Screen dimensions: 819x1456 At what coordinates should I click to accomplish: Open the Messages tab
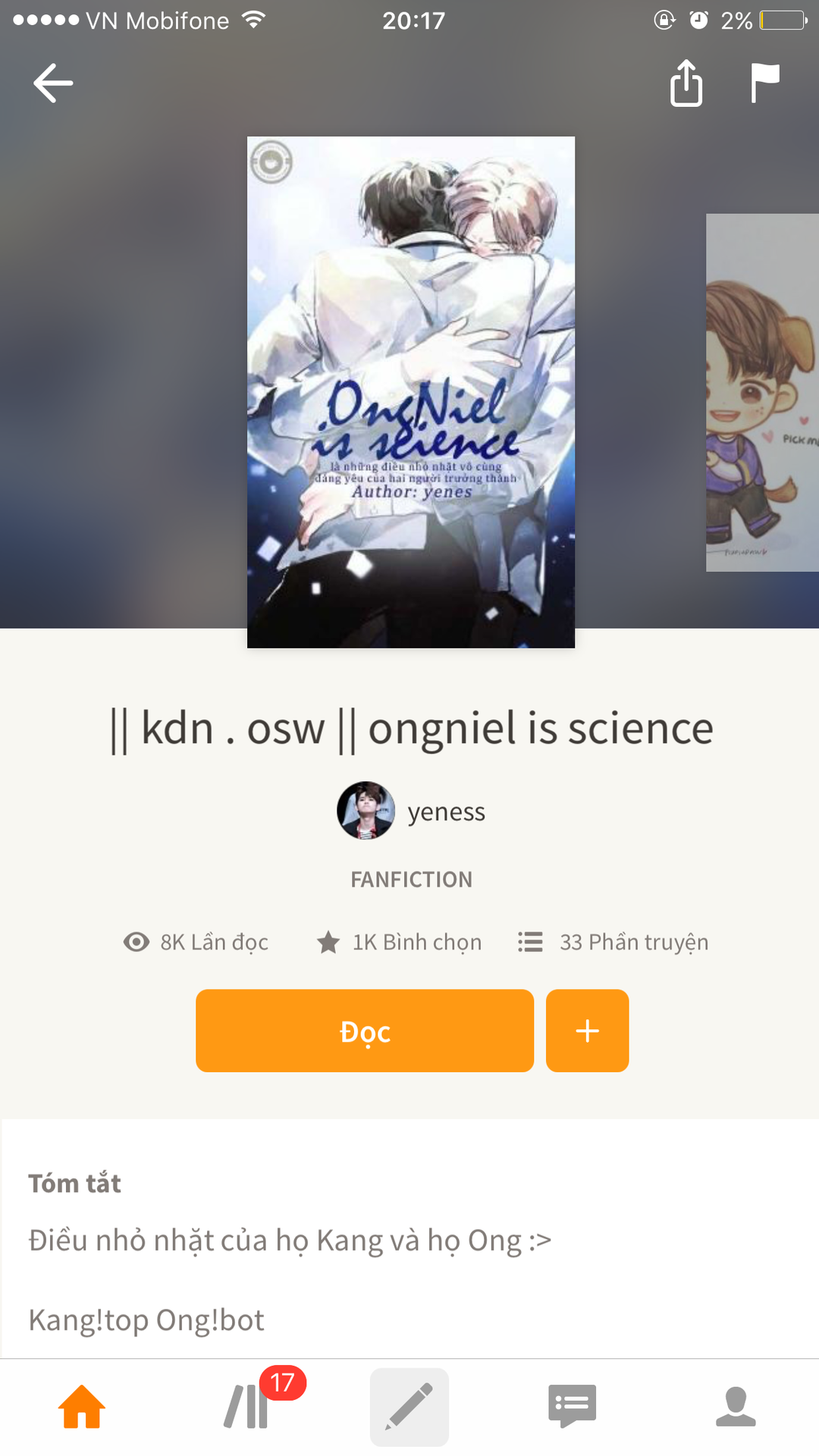pos(573,1407)
